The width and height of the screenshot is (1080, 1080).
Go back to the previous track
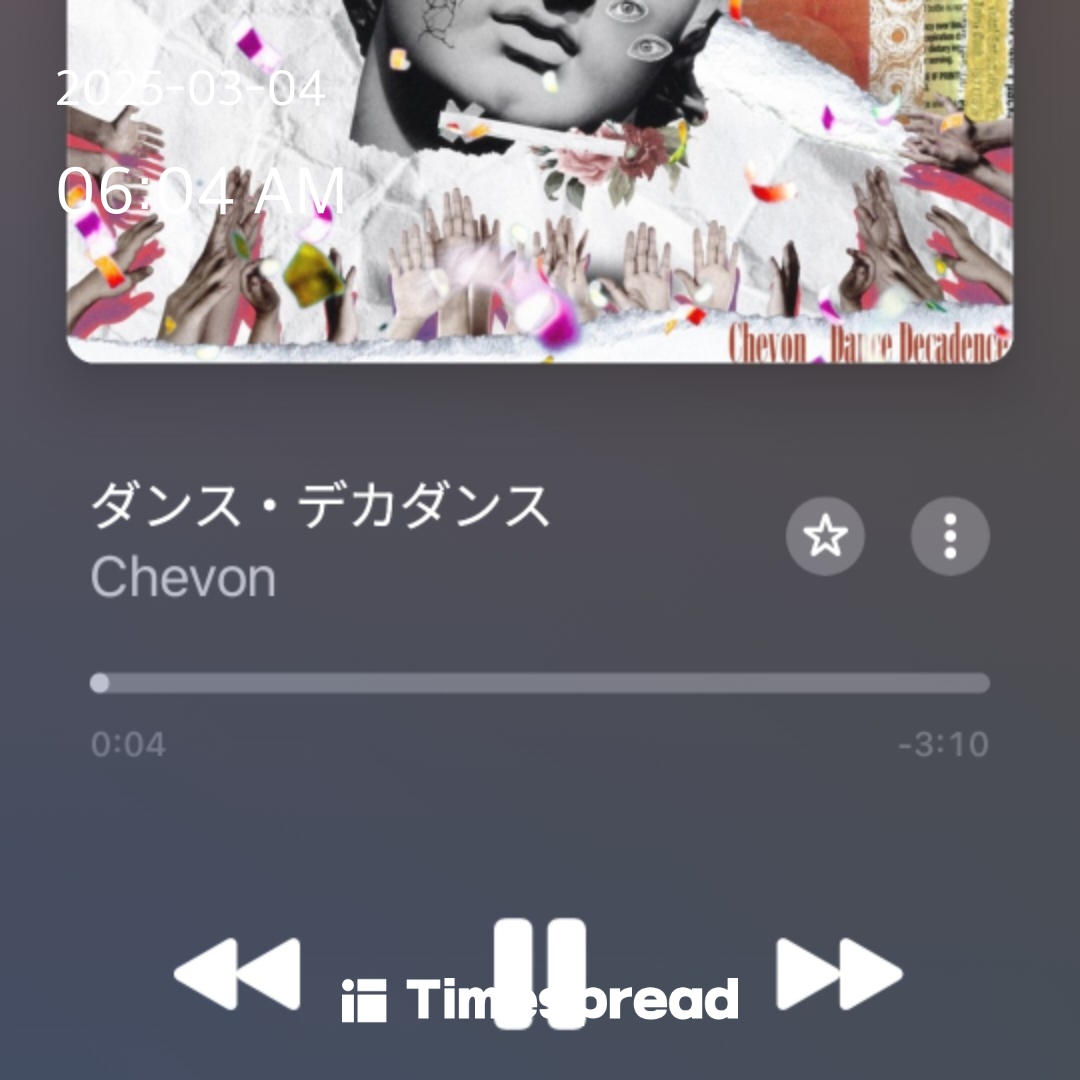coord(238,973)
